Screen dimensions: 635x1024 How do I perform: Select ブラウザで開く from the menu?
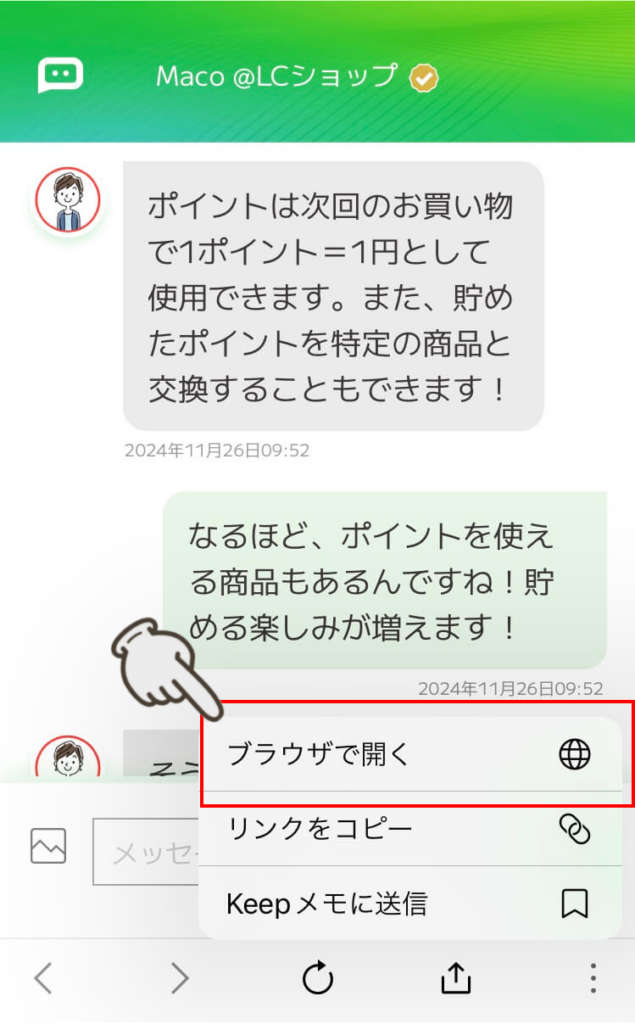[x=410, y=754]
